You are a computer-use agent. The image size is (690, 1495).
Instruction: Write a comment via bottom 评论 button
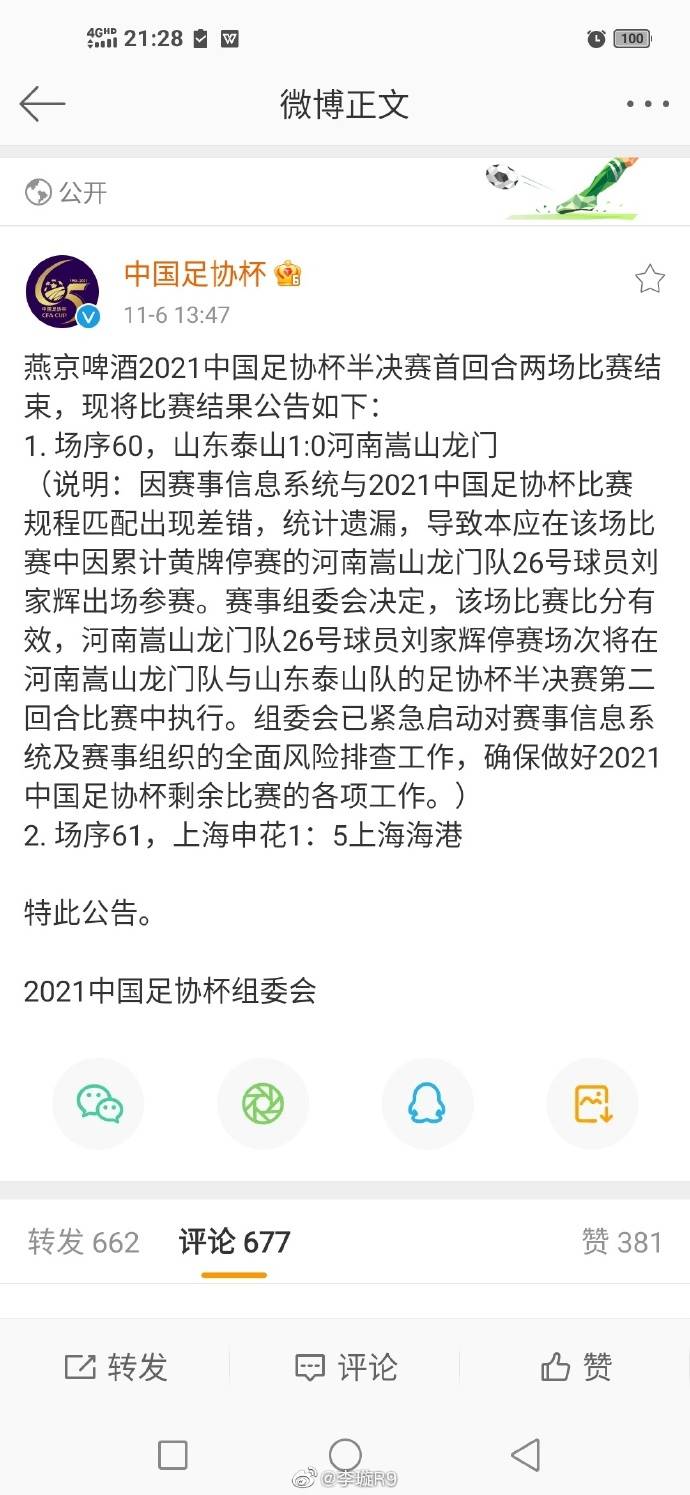tap(345, 1367)
